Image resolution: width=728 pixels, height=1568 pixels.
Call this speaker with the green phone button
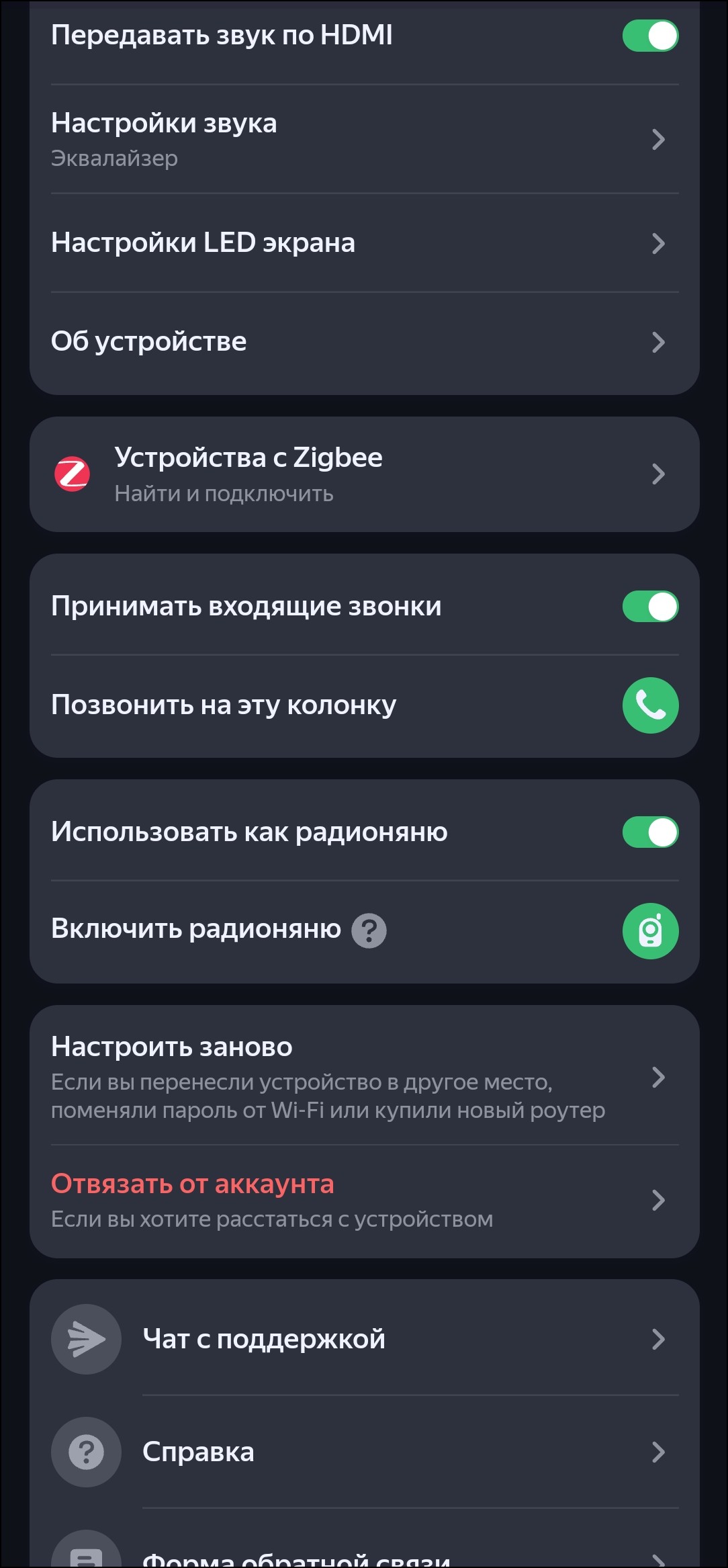[650, 705]
